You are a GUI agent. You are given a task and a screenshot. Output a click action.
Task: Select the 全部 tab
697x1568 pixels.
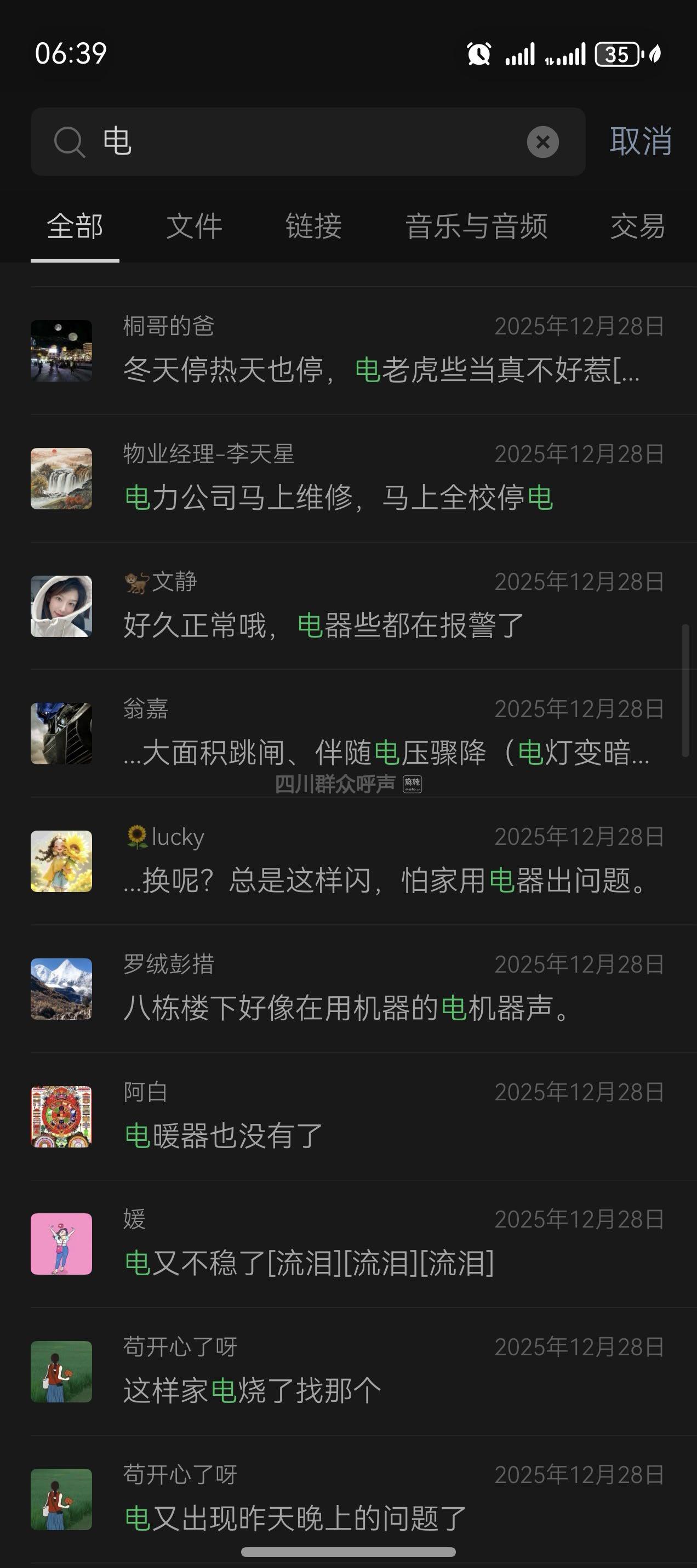tap(75, 226)
